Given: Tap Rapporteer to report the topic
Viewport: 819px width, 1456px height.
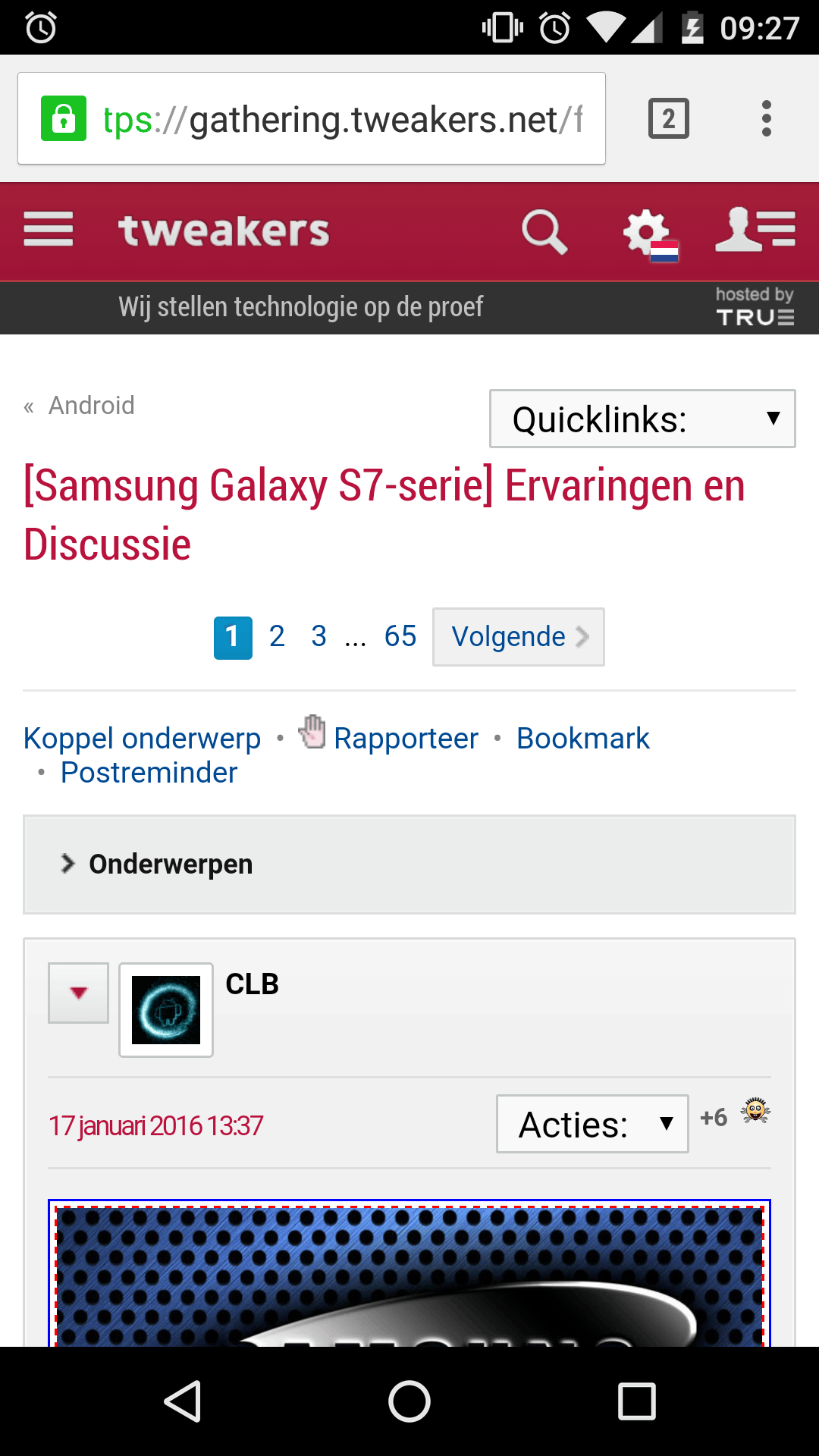Looking at the screenshot, I should (x=406, y=739).
